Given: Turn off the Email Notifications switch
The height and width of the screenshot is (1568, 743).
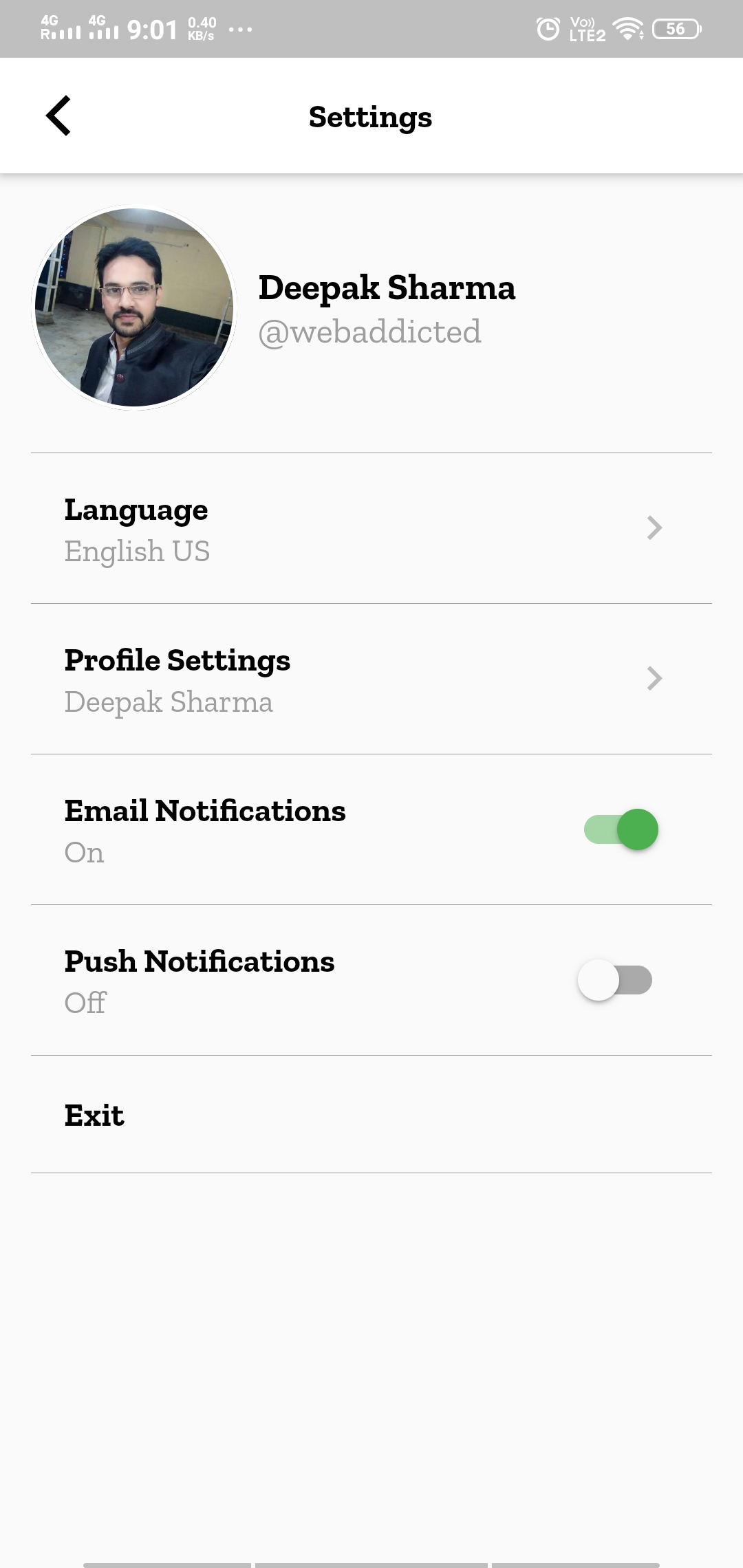Looking at the screenshot, I should pos(621,829).
